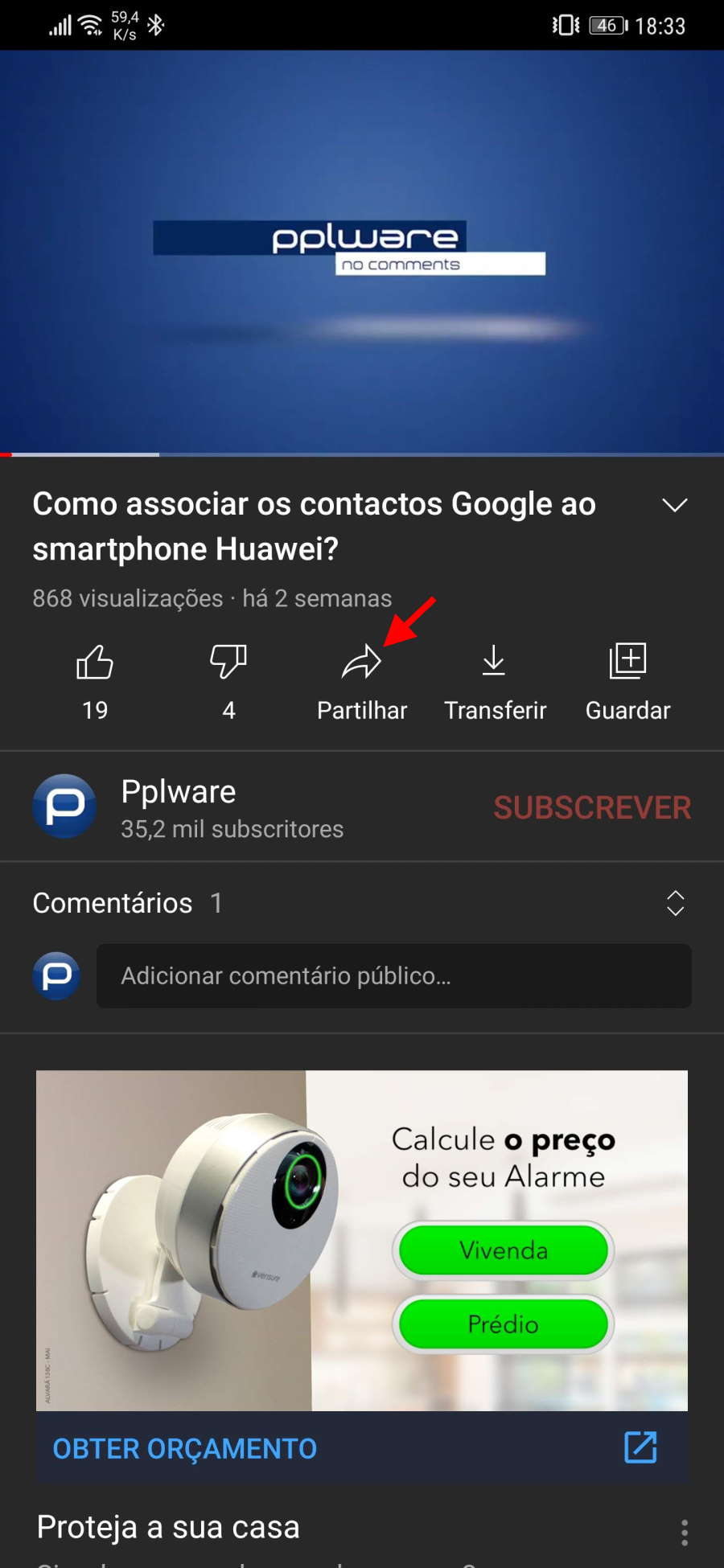Tap the video player to show controls
Viewport: 724px width, 1568px height.
(x=362, y=252)
